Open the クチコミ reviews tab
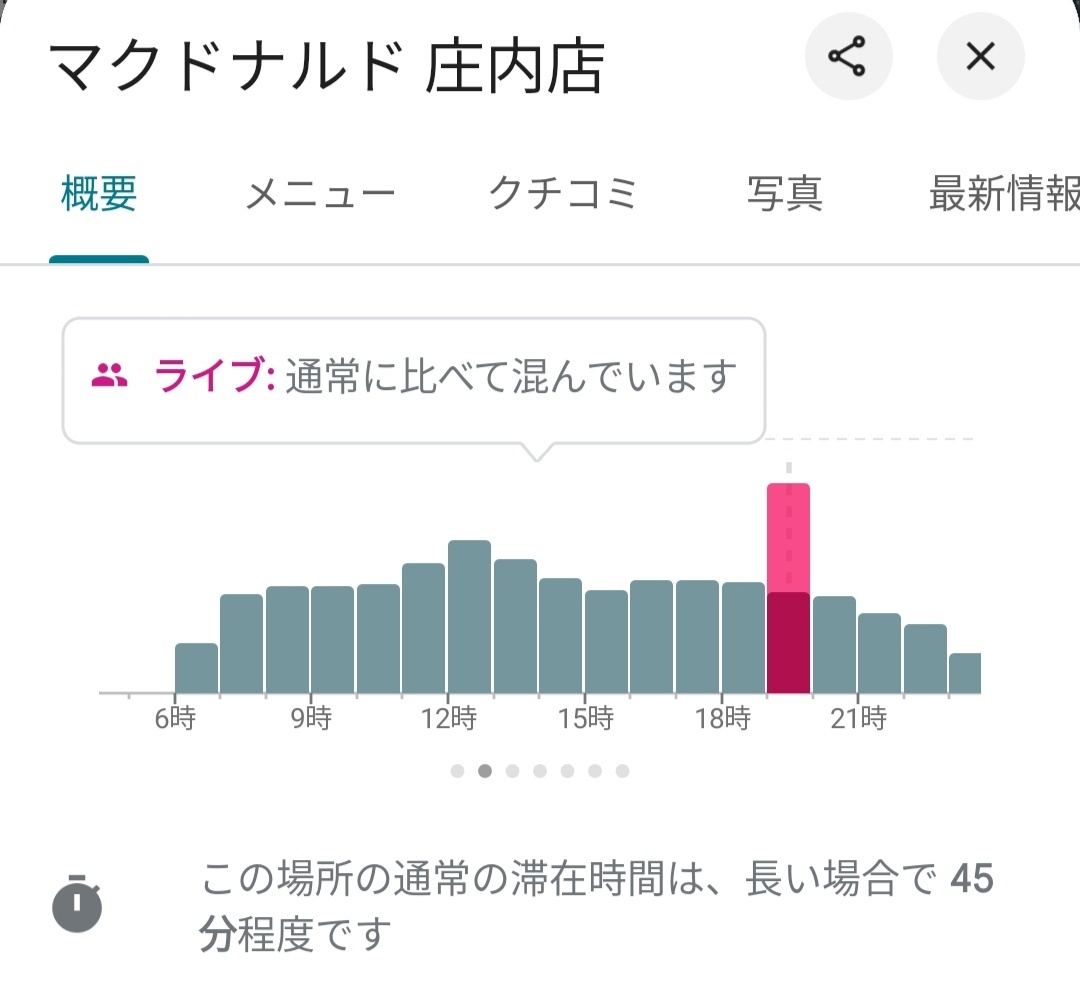The height and width of the screenshot is (1006, 1080). [563, 195]
